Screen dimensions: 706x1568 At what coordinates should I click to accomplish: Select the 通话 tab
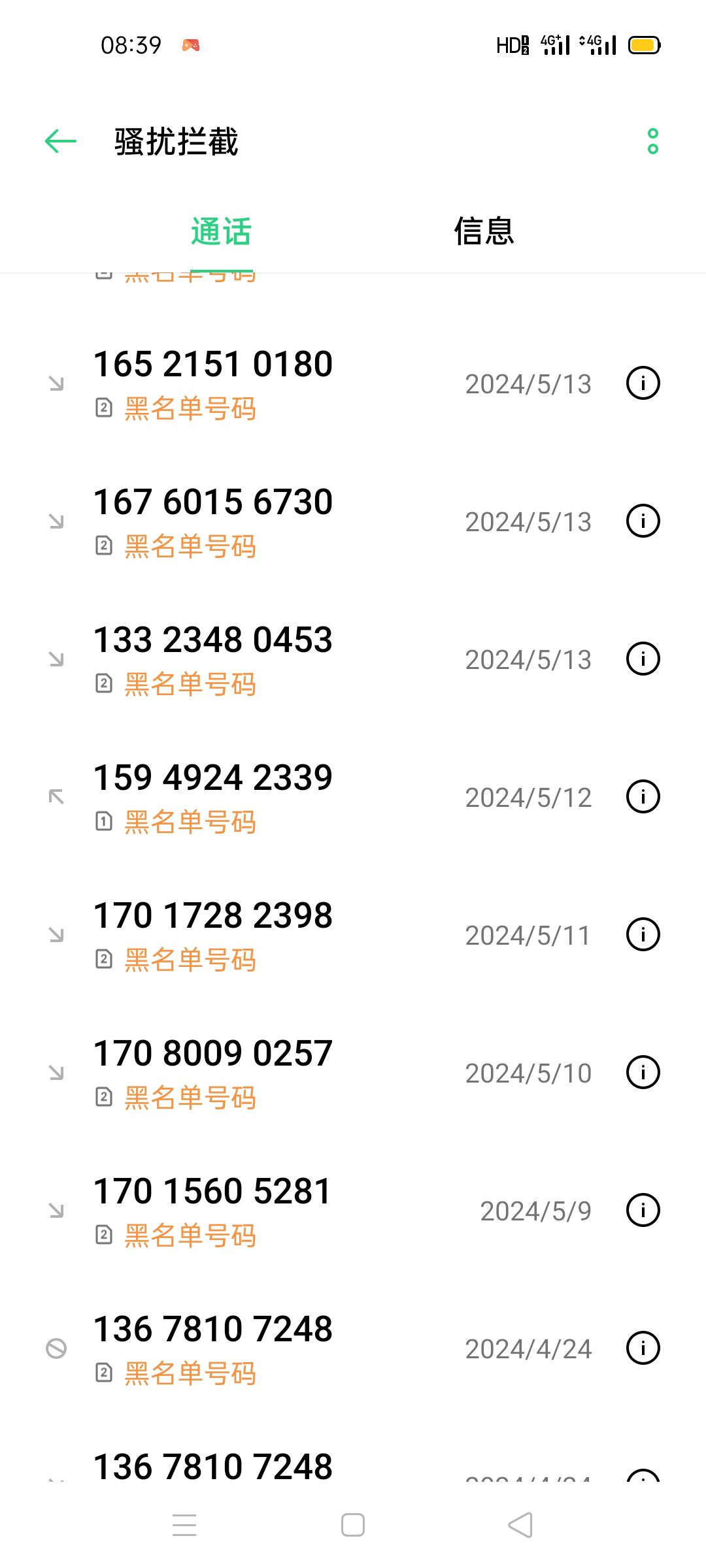221,231
